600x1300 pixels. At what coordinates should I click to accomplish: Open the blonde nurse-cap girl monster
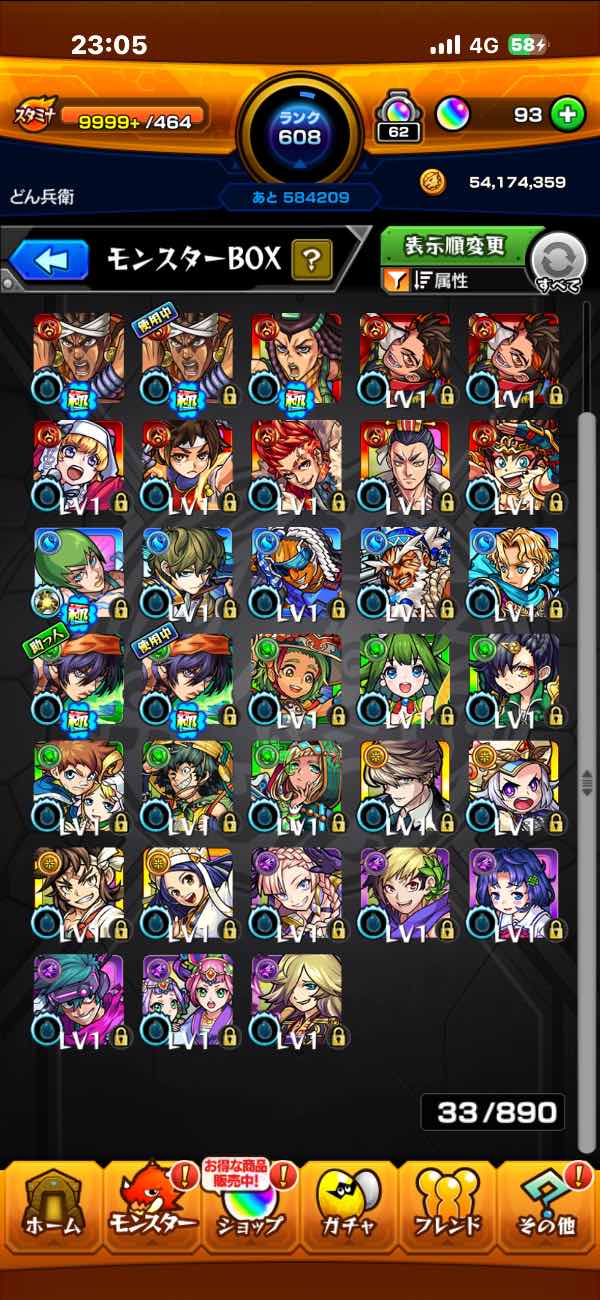[78, 466]
